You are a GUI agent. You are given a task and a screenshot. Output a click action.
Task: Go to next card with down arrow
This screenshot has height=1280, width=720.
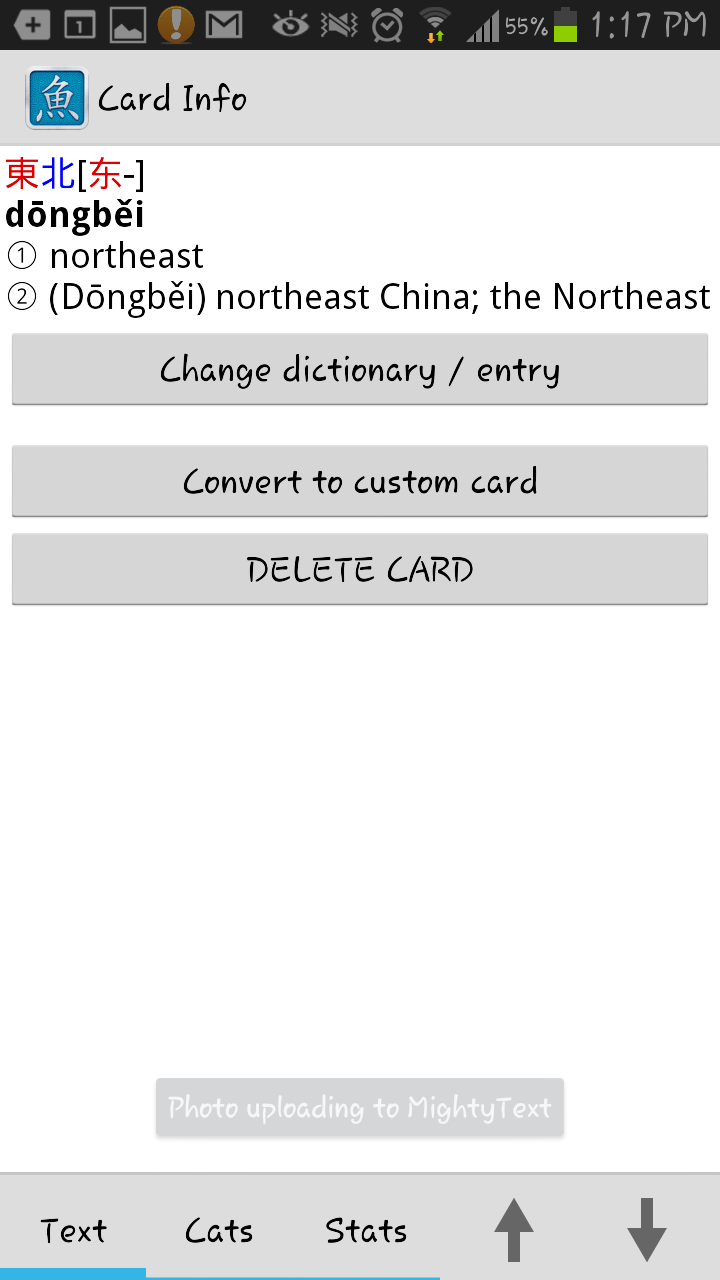pos(647,1230)
